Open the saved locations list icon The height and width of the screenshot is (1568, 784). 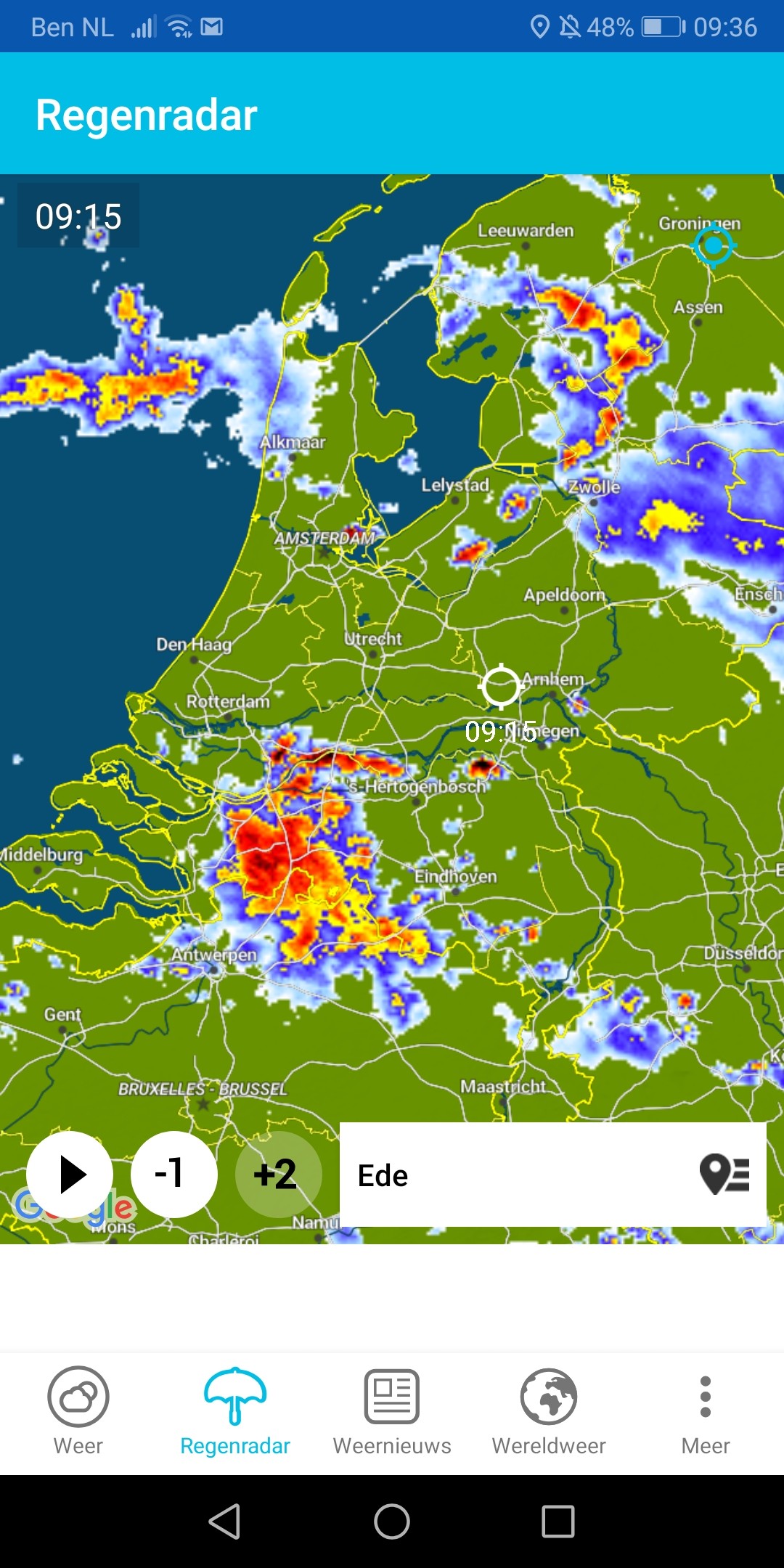724,1174
